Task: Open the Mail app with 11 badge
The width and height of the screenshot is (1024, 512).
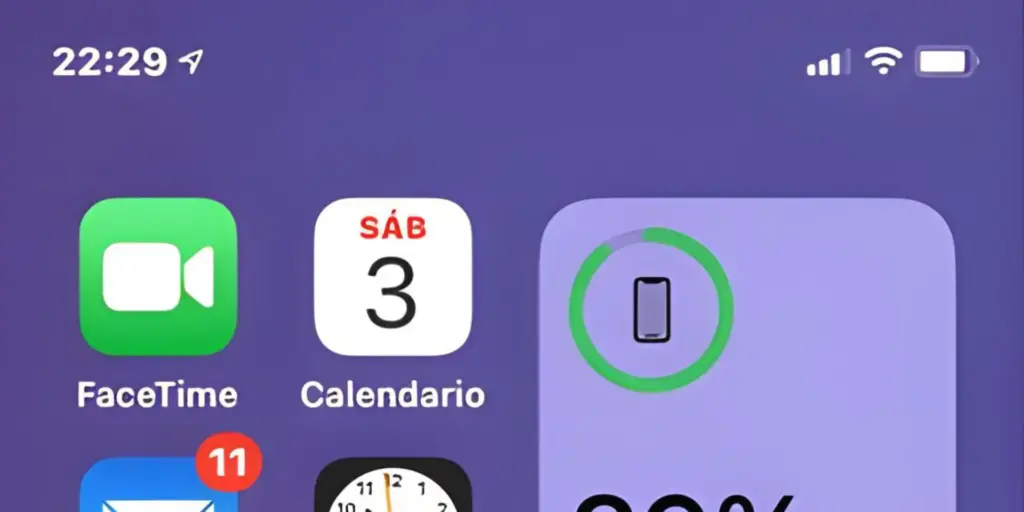Action: click(x=158, y=488)
